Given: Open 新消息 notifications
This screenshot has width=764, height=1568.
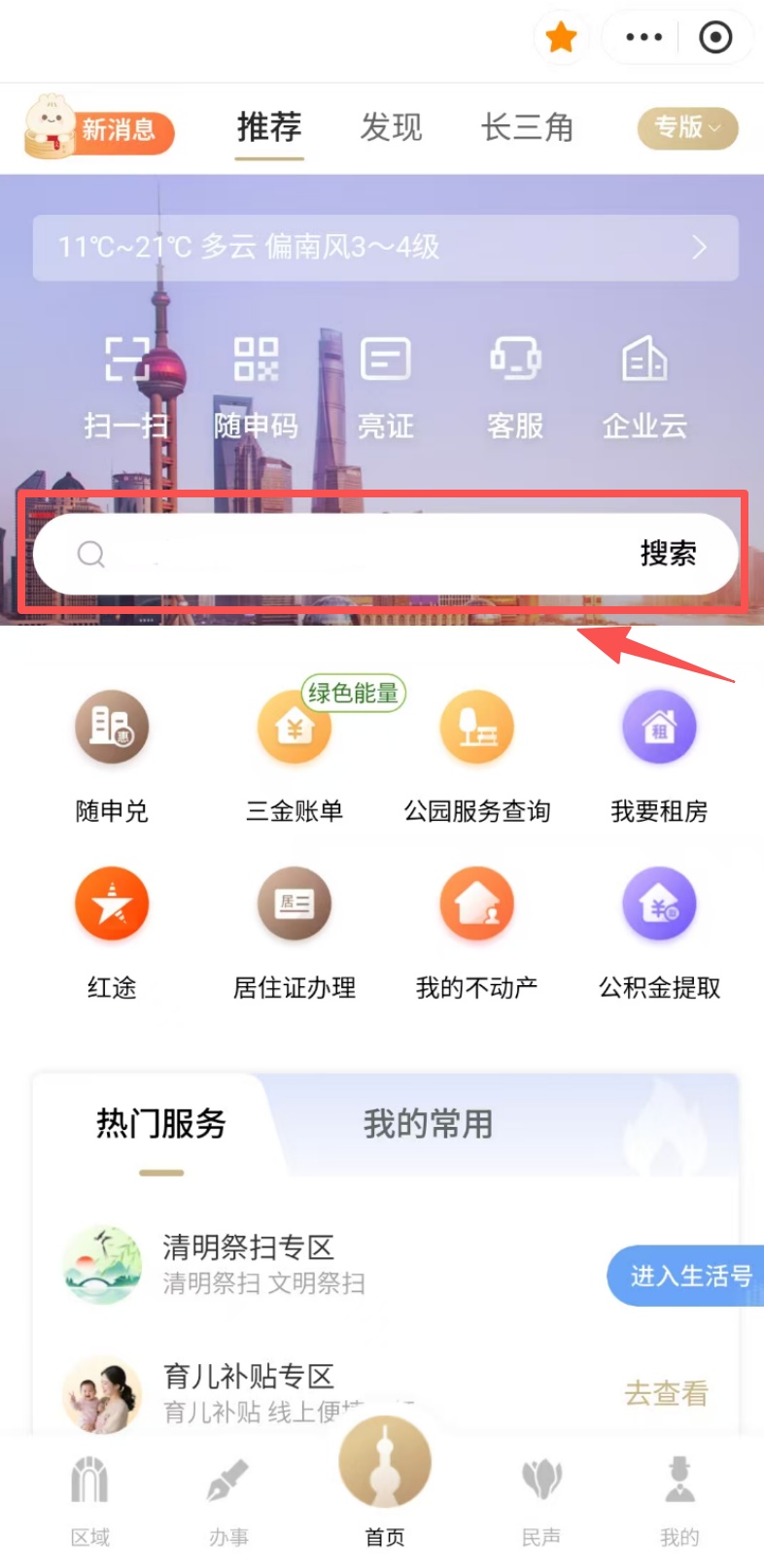Looking at the screenshot, I should 99,128.
